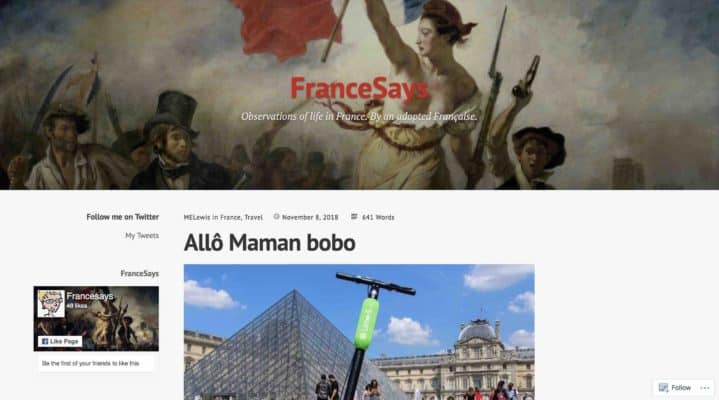Viewport: 719px width, 400px height.
Task: Open the My Tweets link
Action: point(141,235)
